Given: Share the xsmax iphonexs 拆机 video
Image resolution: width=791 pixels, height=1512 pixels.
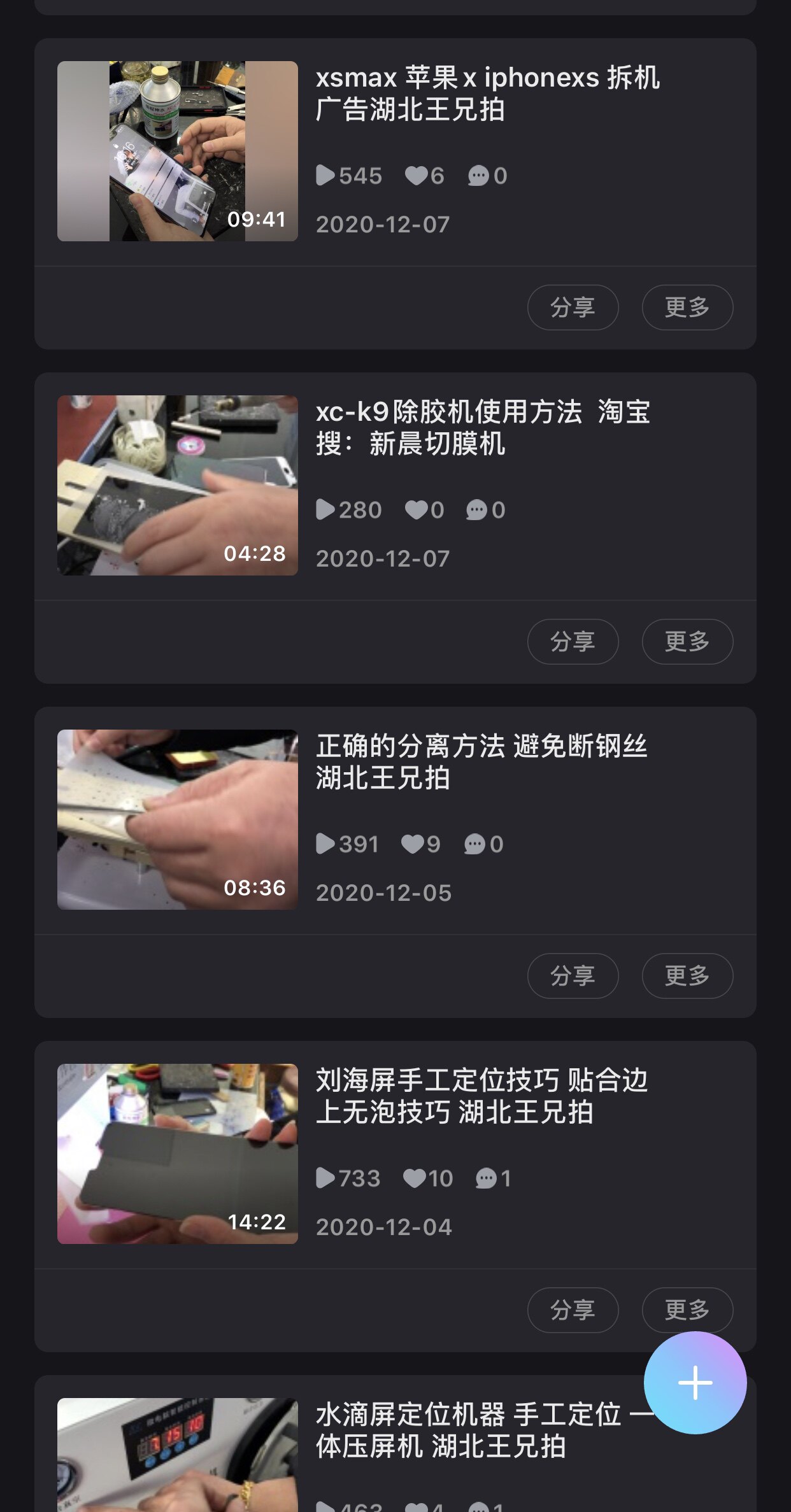Looking at the screenshot, I should coord(573,307).
